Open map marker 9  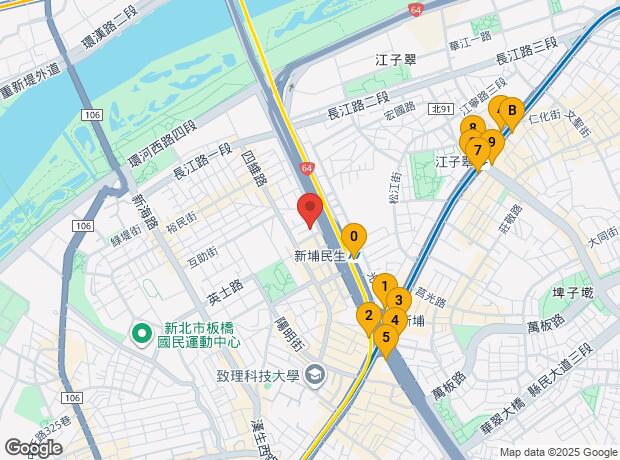492,141
